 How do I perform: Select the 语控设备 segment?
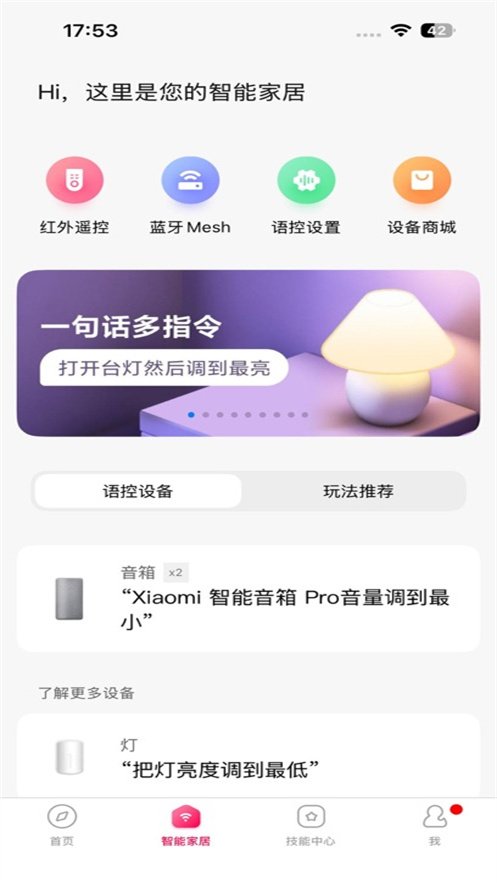(138, 491)
